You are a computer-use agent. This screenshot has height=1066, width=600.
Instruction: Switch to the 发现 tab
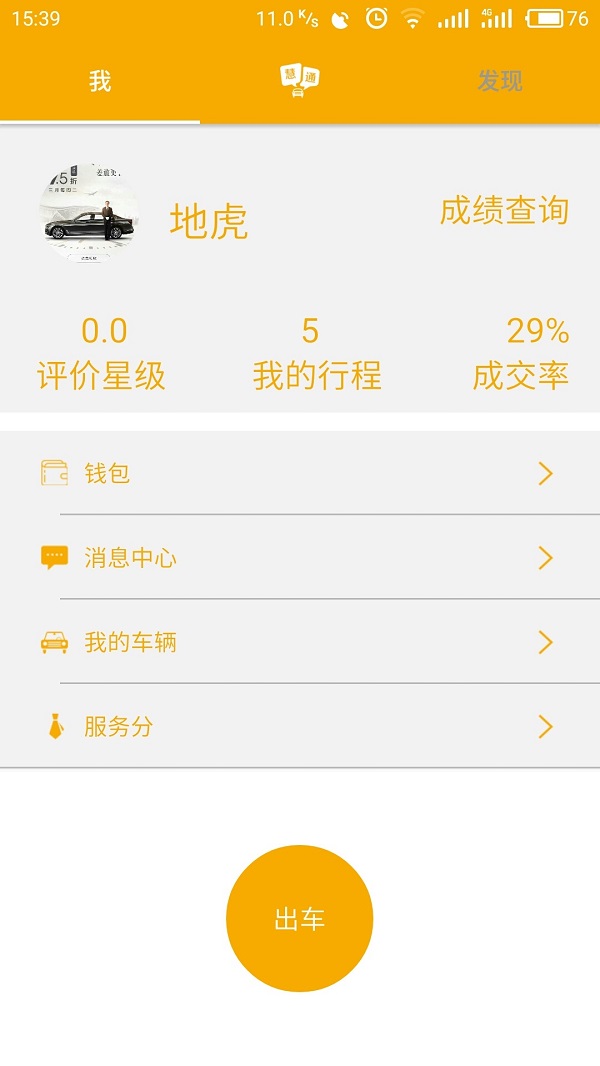tap(499, 81)
